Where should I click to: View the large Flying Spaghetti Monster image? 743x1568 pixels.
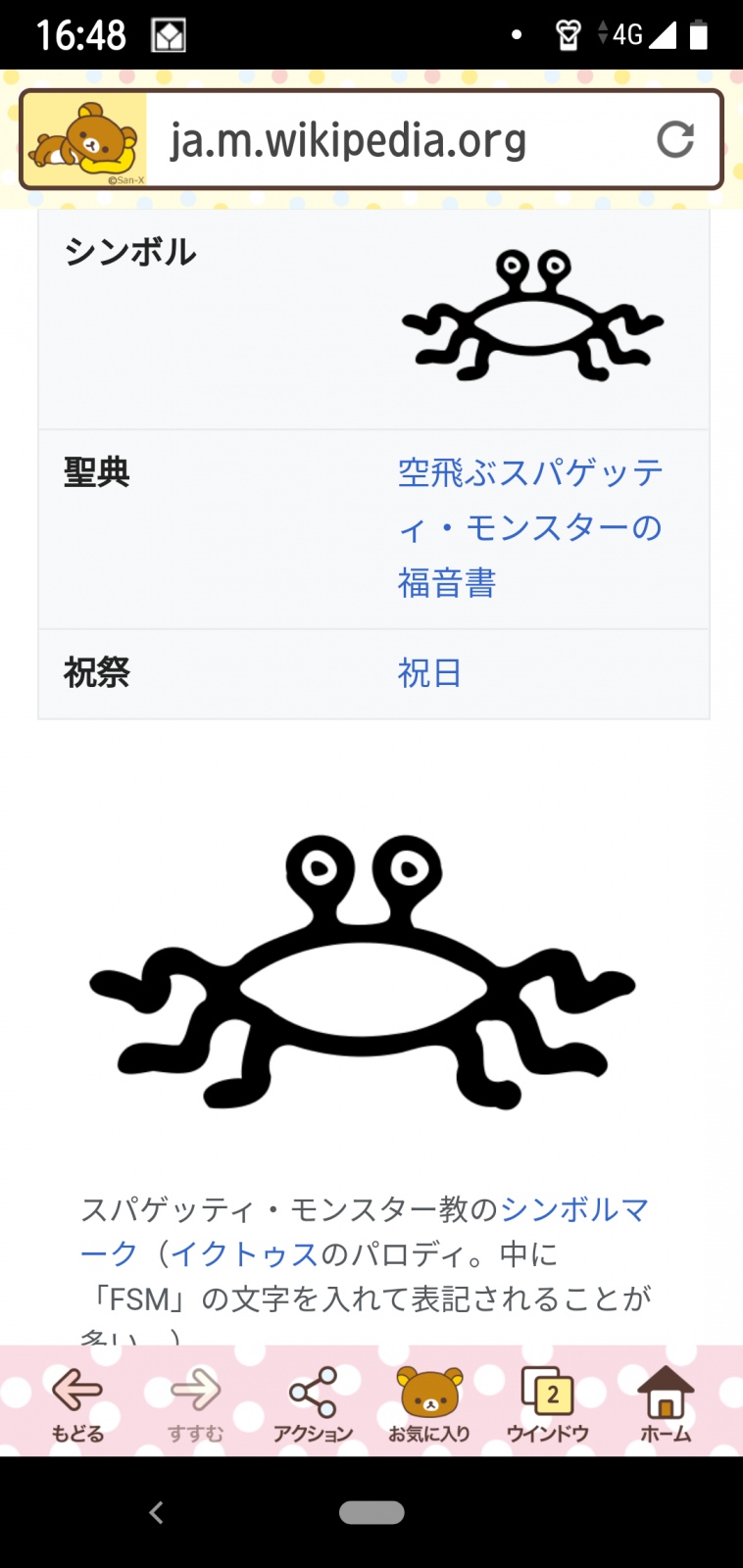[363, 972]
